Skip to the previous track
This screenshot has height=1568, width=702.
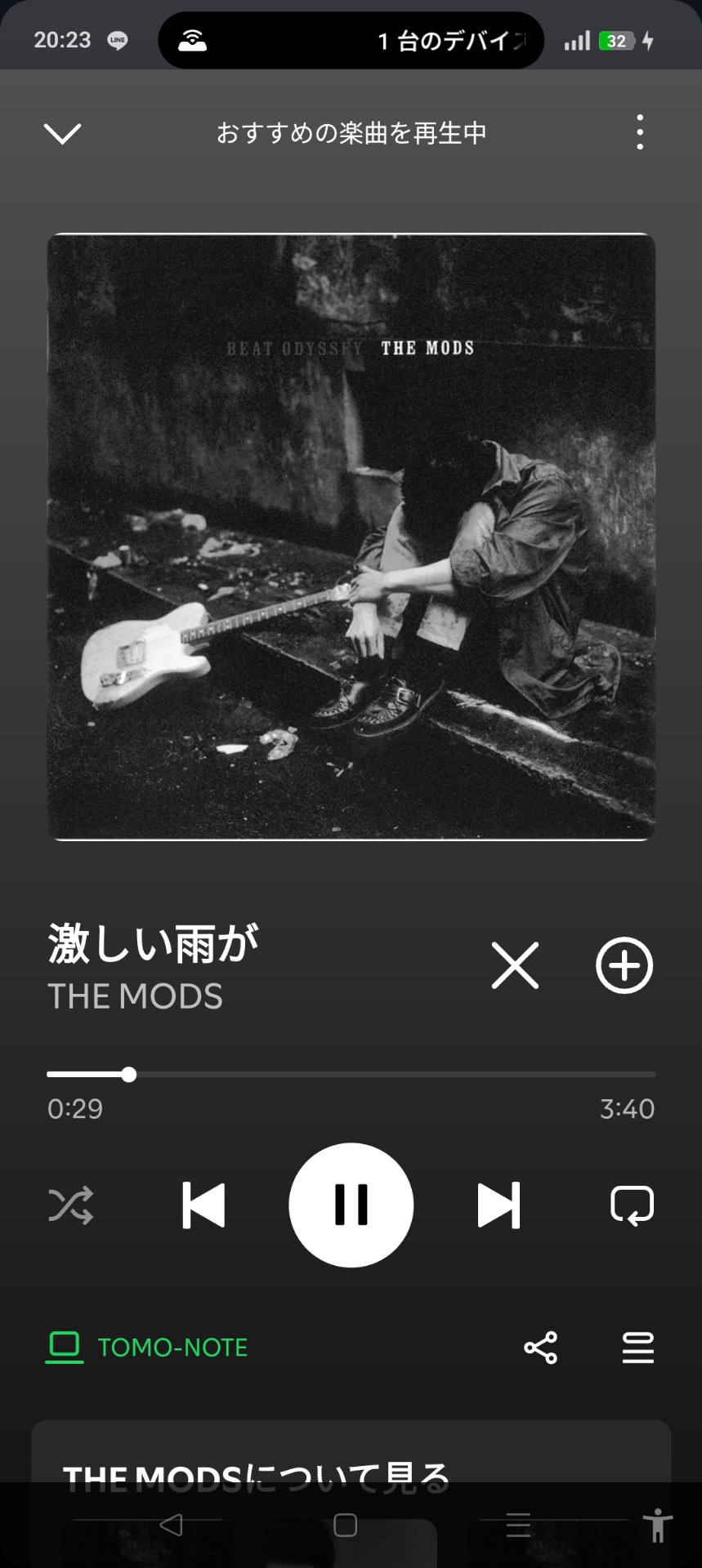click(x=203, y=1205)
